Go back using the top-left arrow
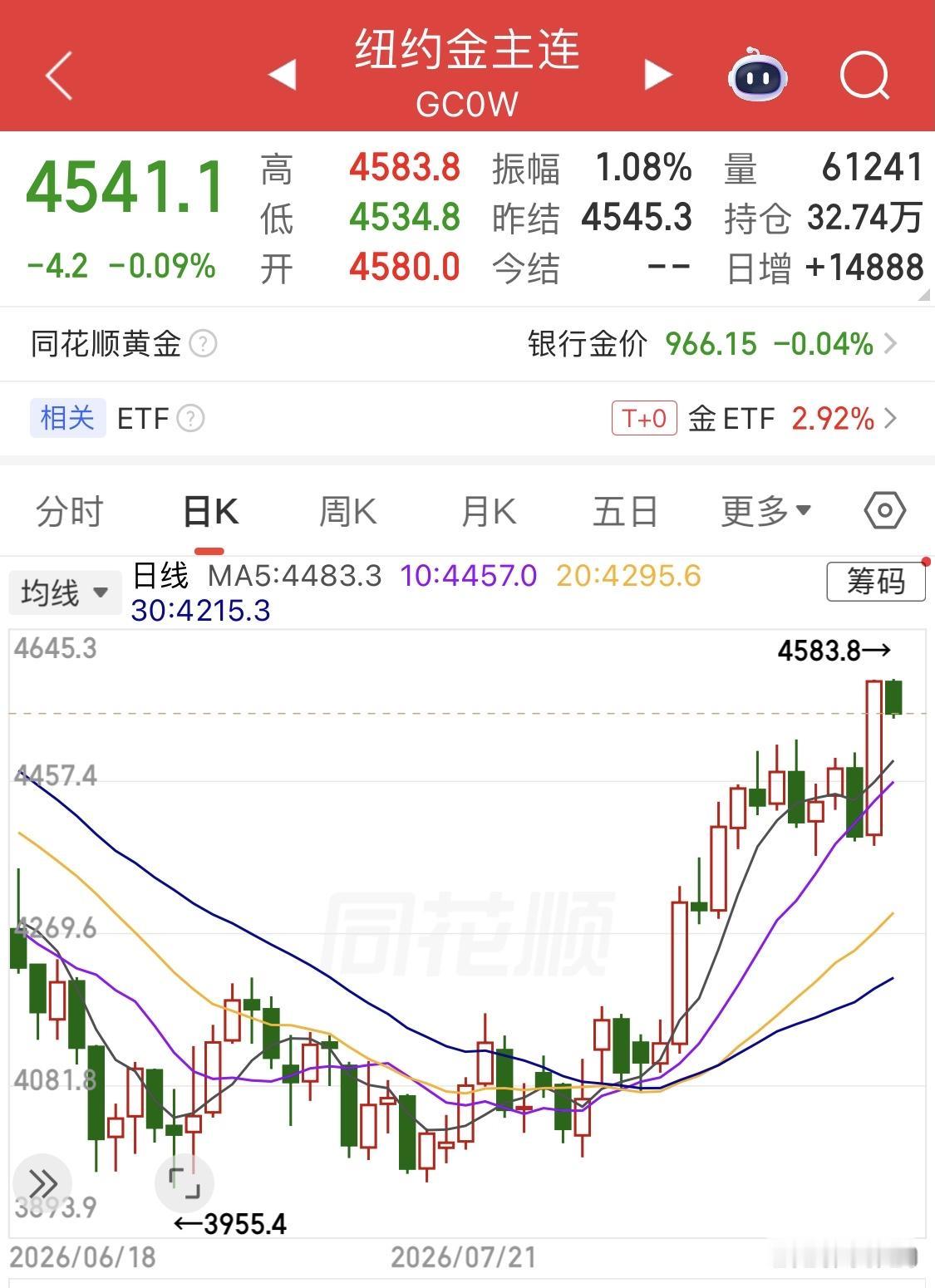The height and width of the screenshot is (1288, 935). [x=59, y=76]
